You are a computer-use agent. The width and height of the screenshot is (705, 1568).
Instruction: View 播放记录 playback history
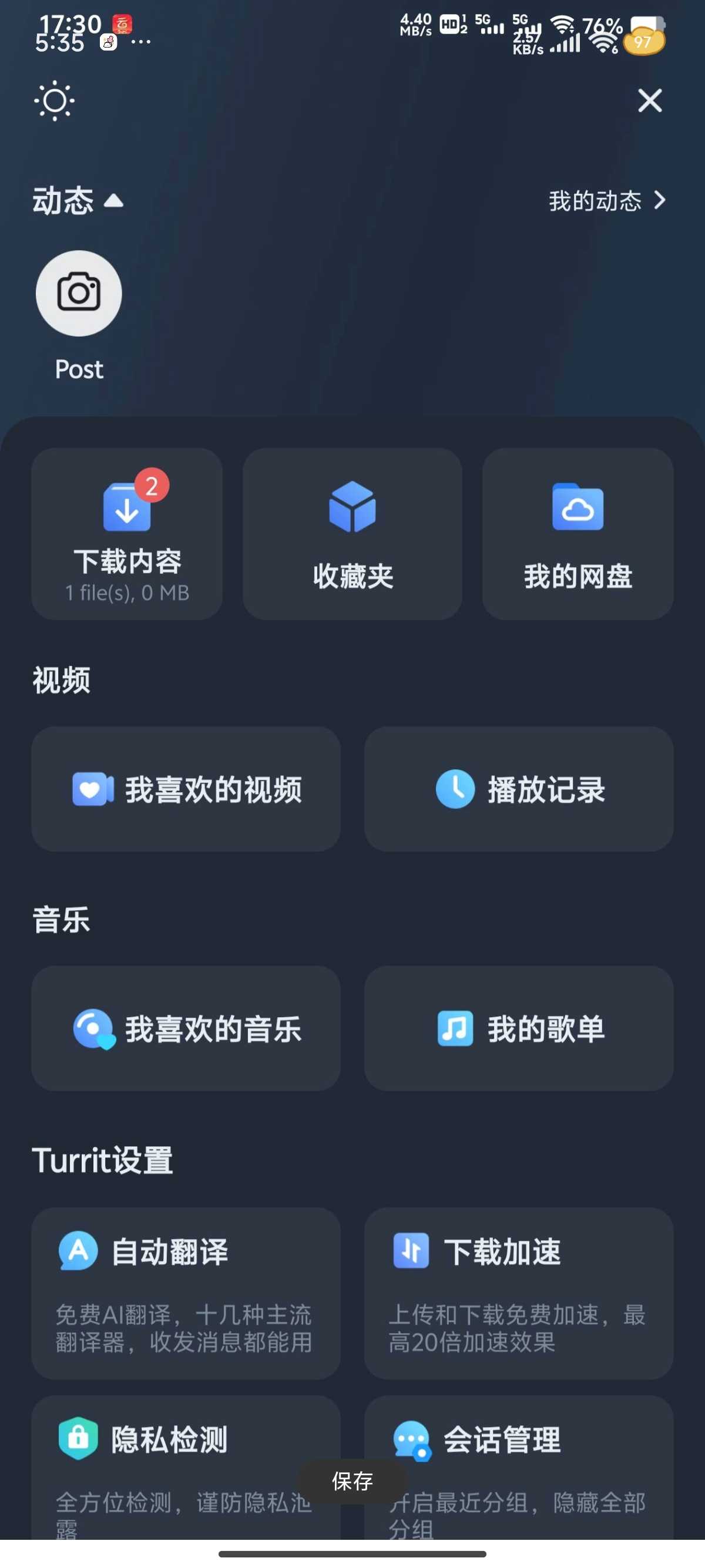[519, 789]
